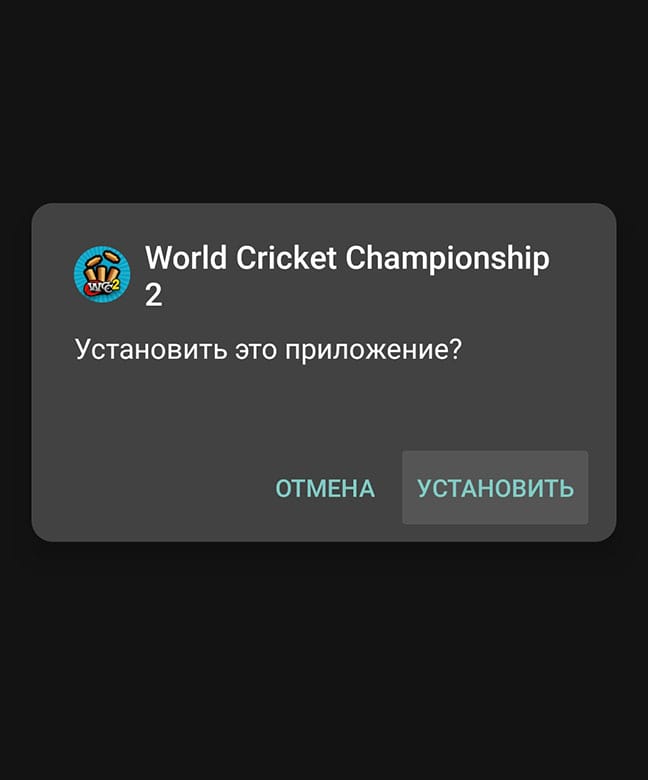
Task: Tap УСТАНОВИТЬ to install the app
Action: [495, 488]
